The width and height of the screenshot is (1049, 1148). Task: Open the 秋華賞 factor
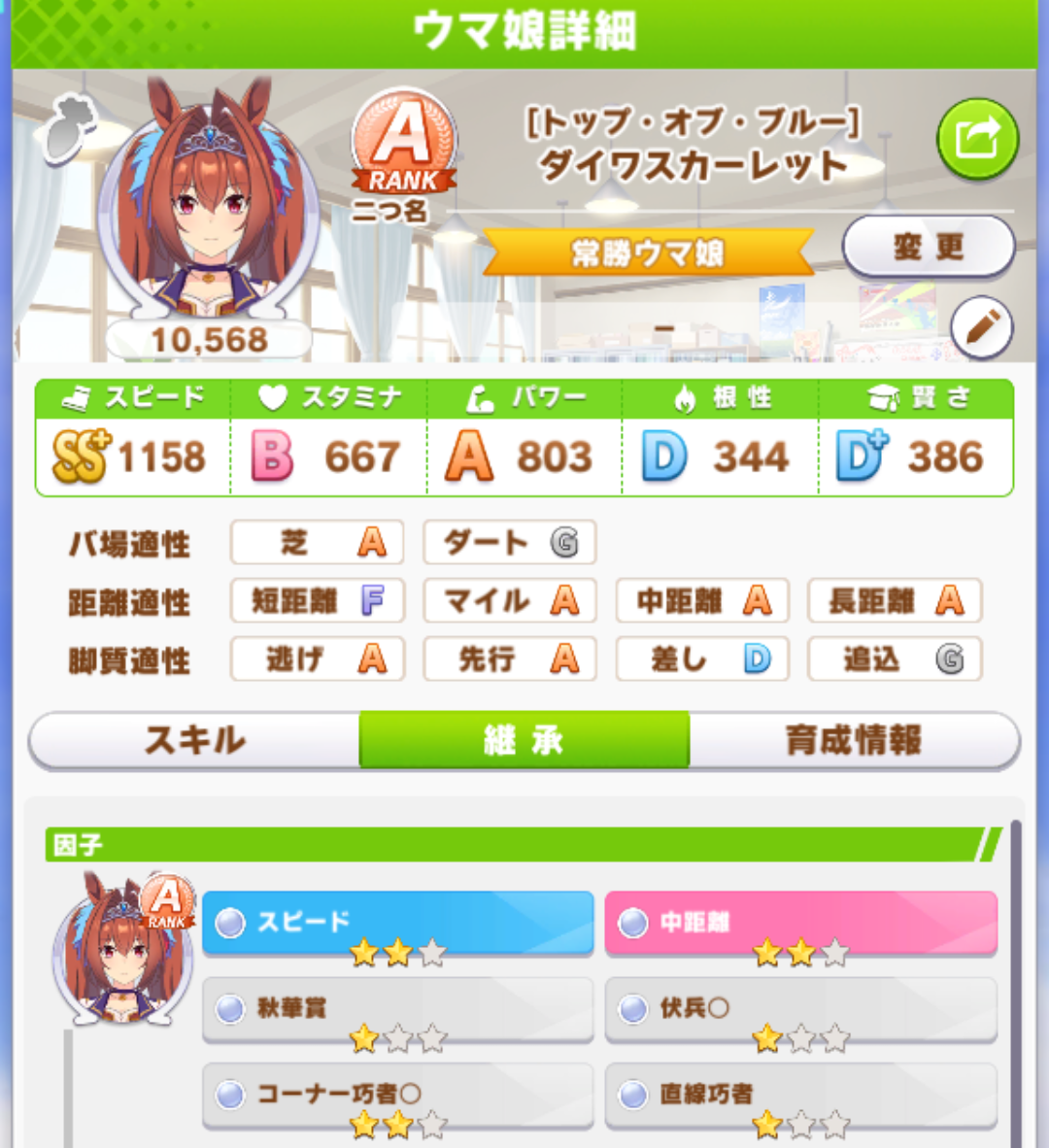click(397, 1009)
